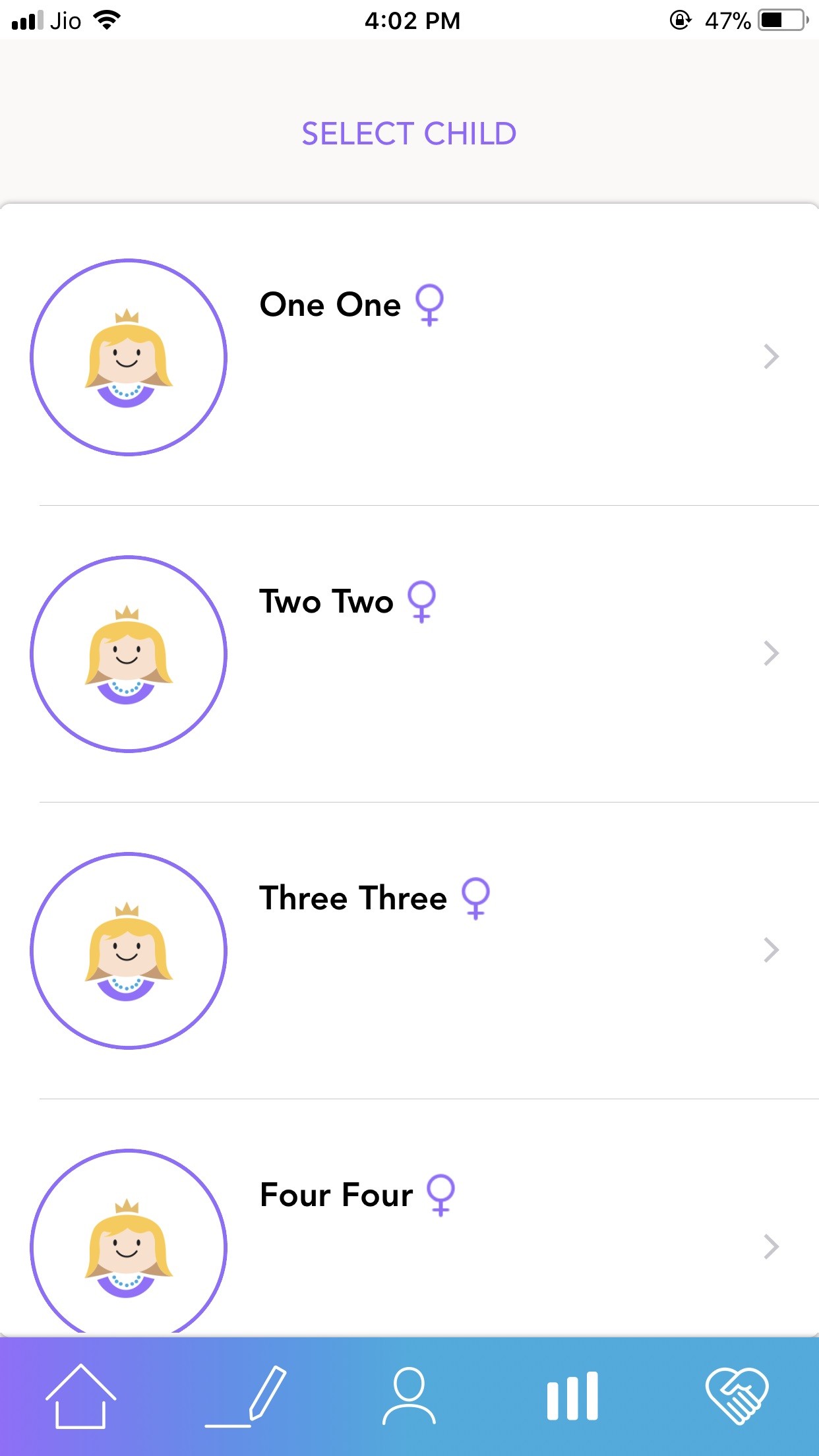Open the pencil edit tab
This screenshot has width=819, height=1456.
(x=246, y=1396)
